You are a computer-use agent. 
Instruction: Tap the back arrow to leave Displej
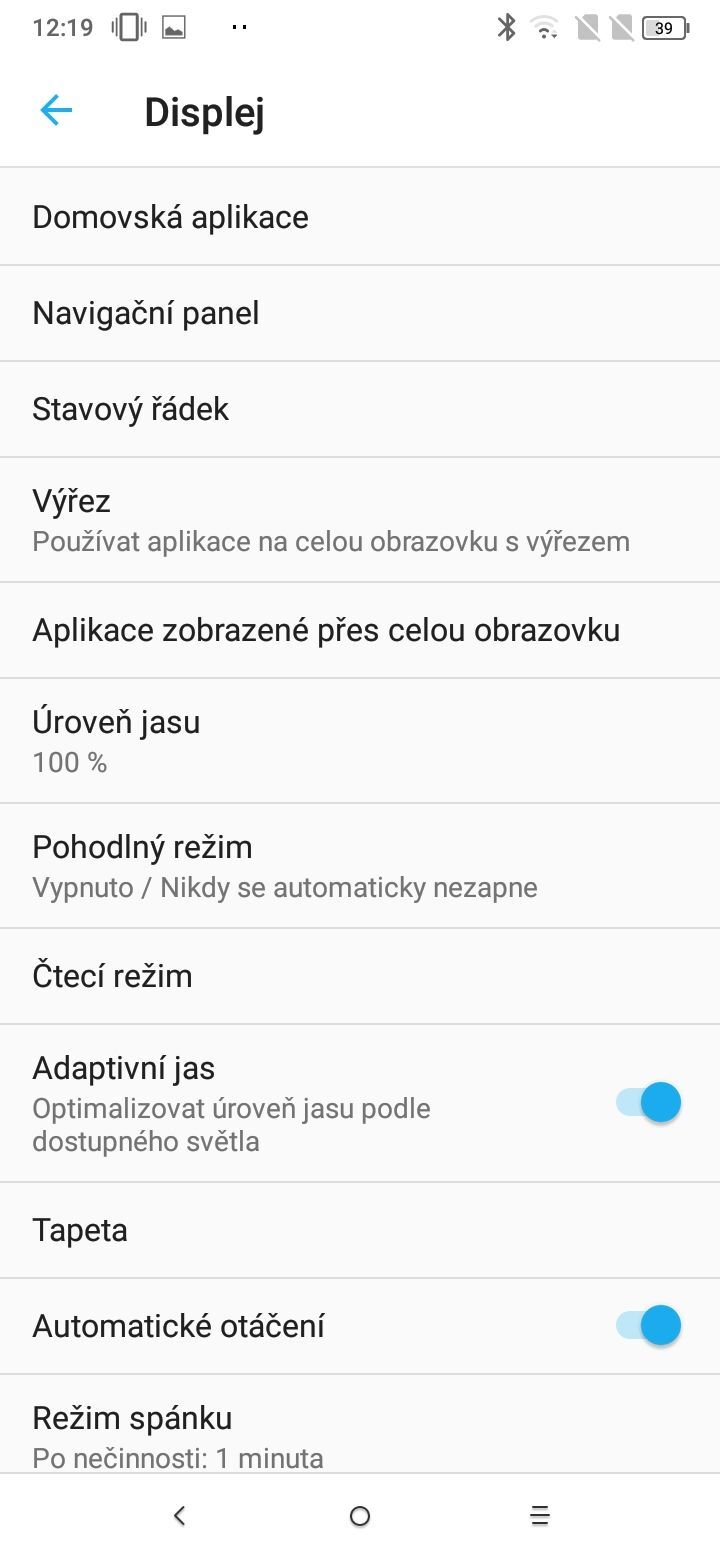click(x=56, y=110)
